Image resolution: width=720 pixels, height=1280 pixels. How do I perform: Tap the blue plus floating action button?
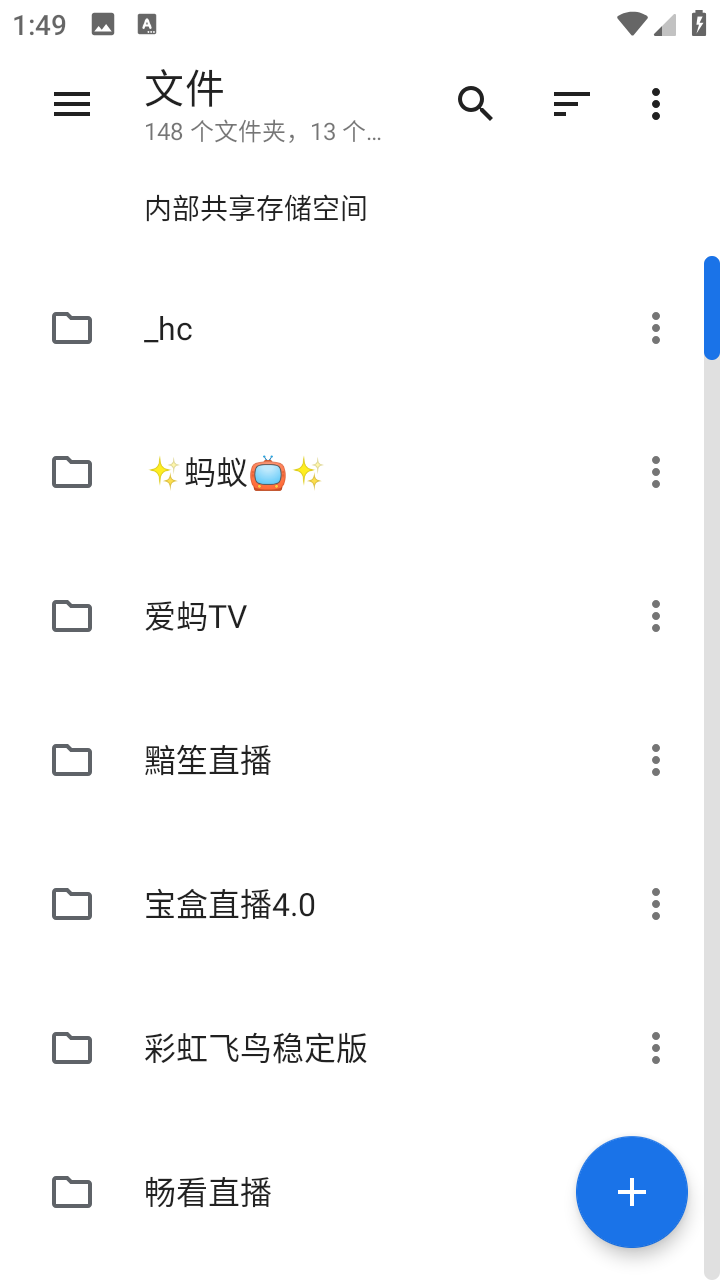[x=631, y=1192]
